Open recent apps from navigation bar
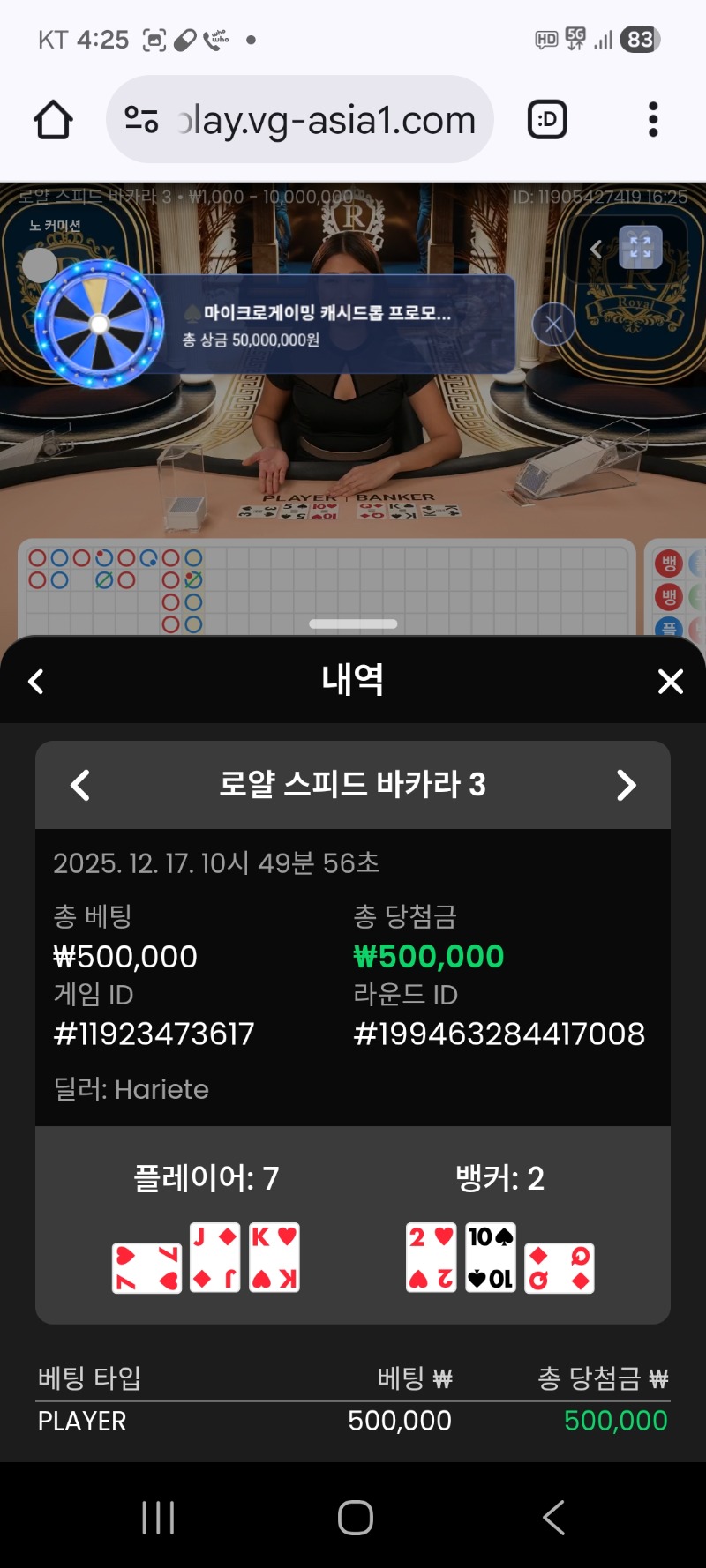This screenshot has width=706, height=1568. coord(158,1517)
